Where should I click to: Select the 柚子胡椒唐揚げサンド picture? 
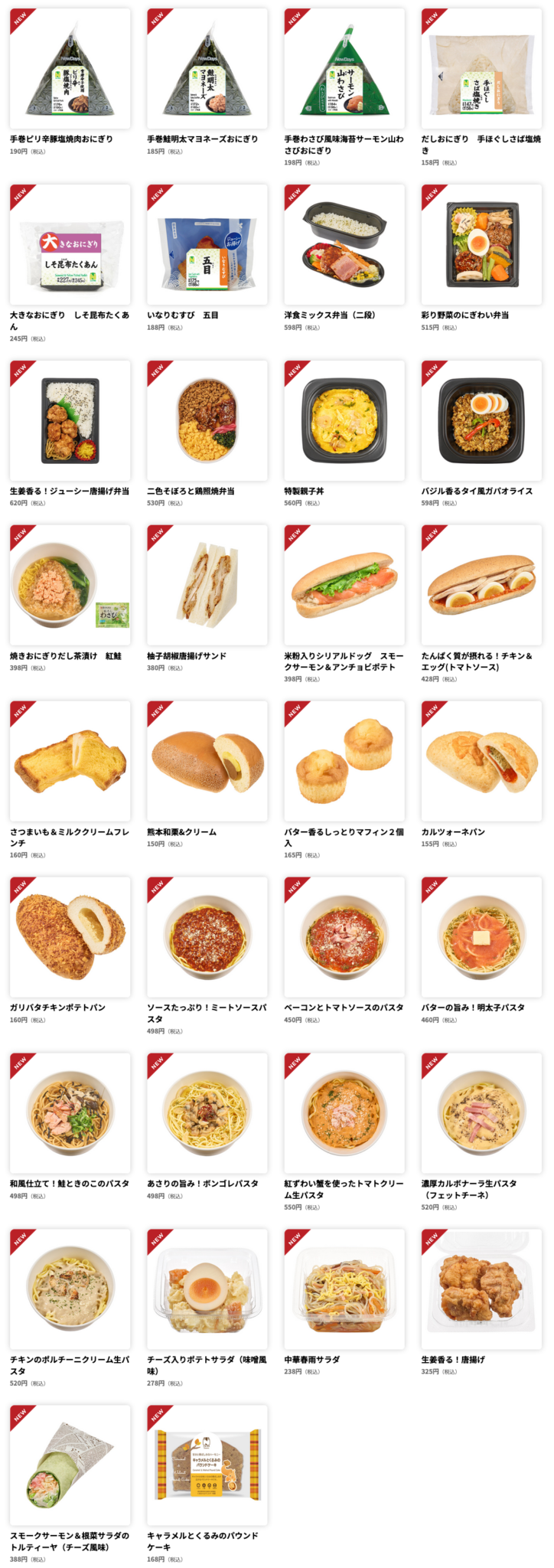208,588
